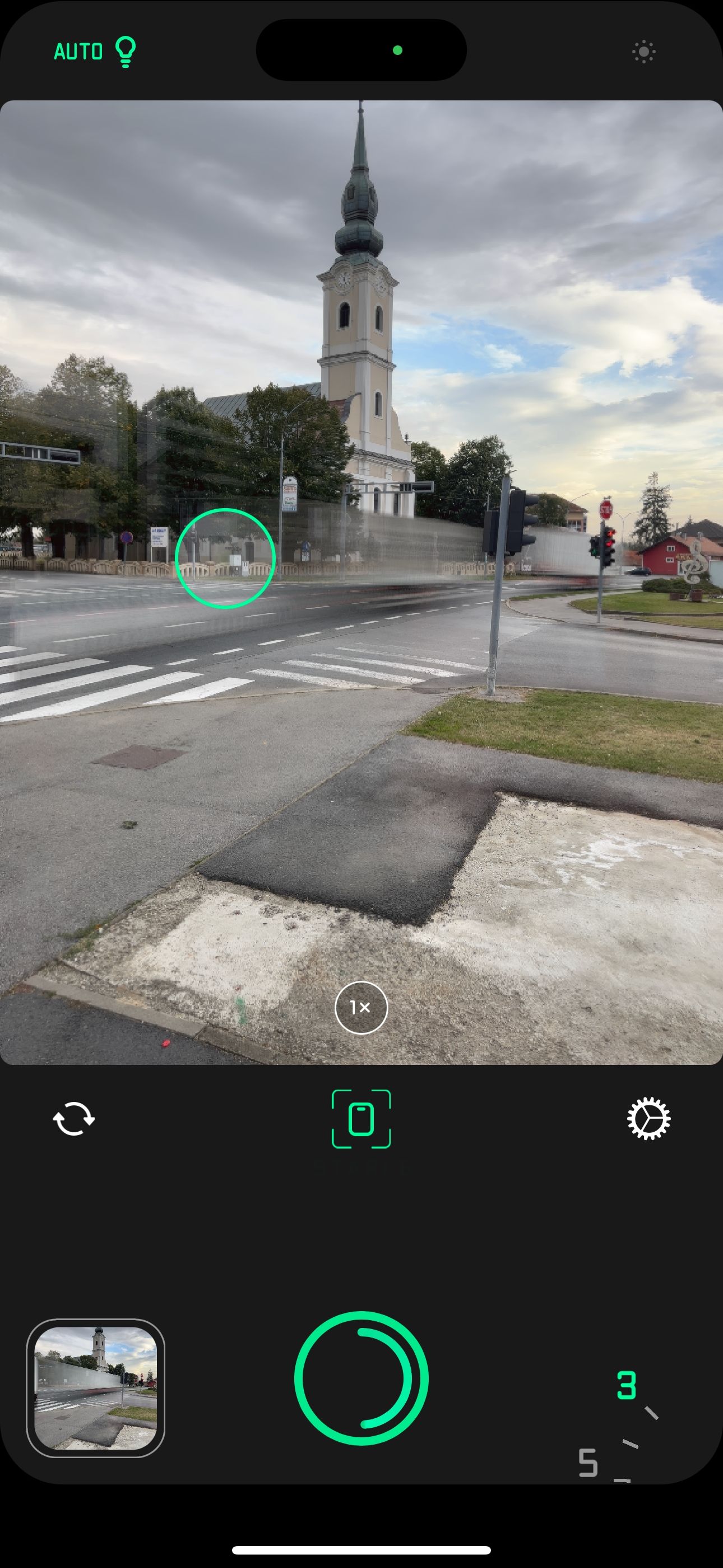Select the 5 second exposure duration

[x=587, y=1462]
